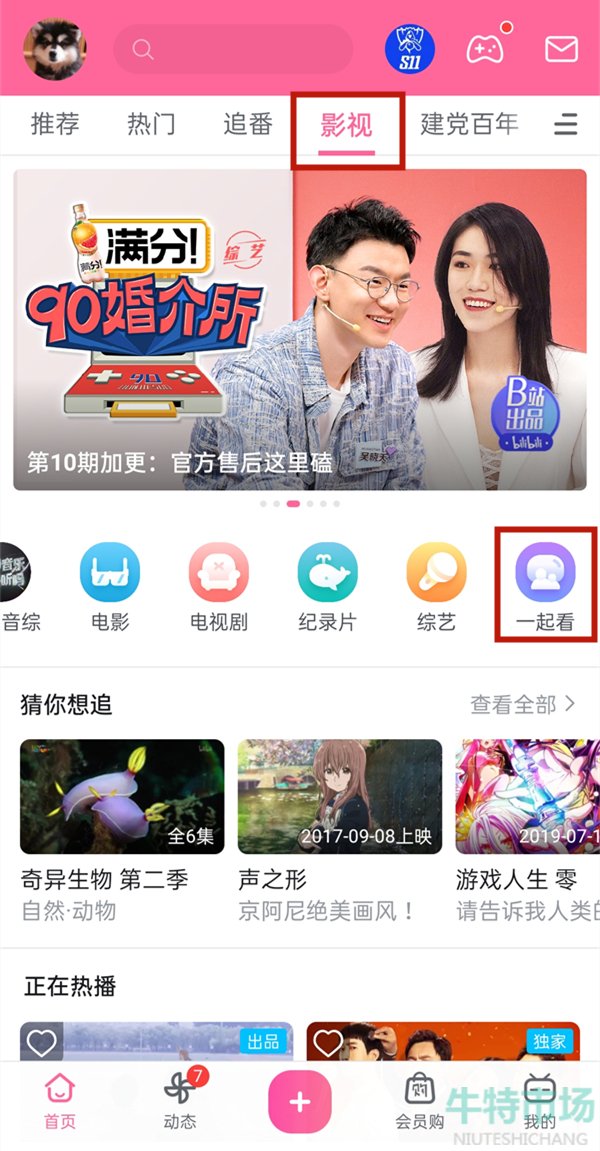Open the game center controller icon
This screenshot has height=1151, width=600.
point(486,49)
